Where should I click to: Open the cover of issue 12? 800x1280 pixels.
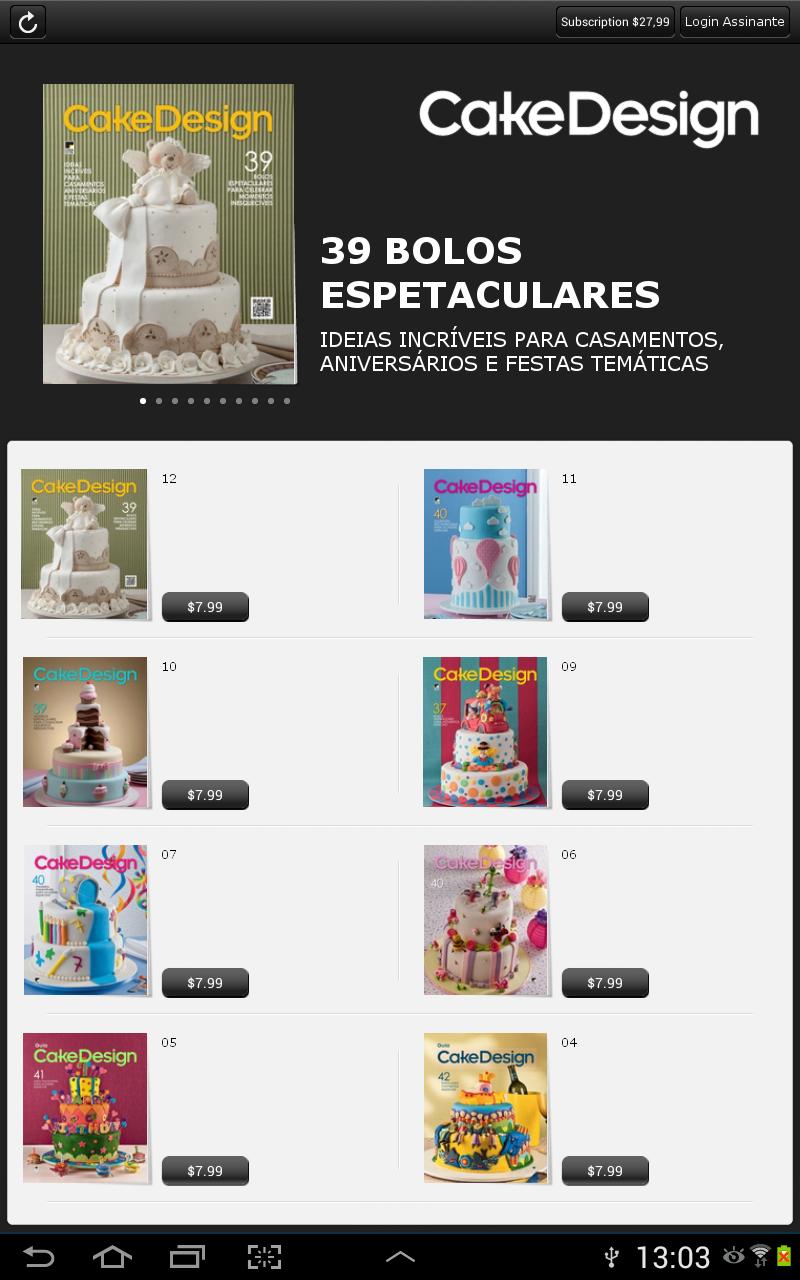point(84,544)
